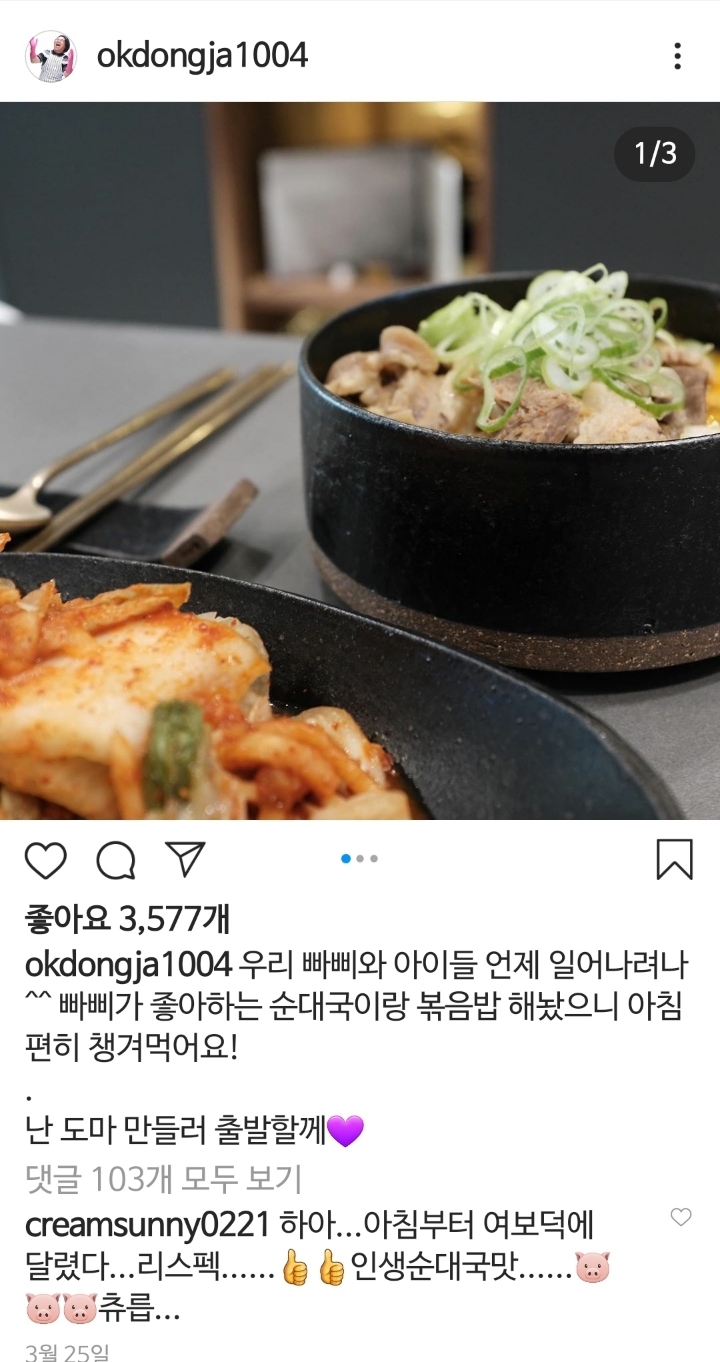The width and height of the screenshot is (720, 1362).
Task: Bookmark this post
Action: 675,859
